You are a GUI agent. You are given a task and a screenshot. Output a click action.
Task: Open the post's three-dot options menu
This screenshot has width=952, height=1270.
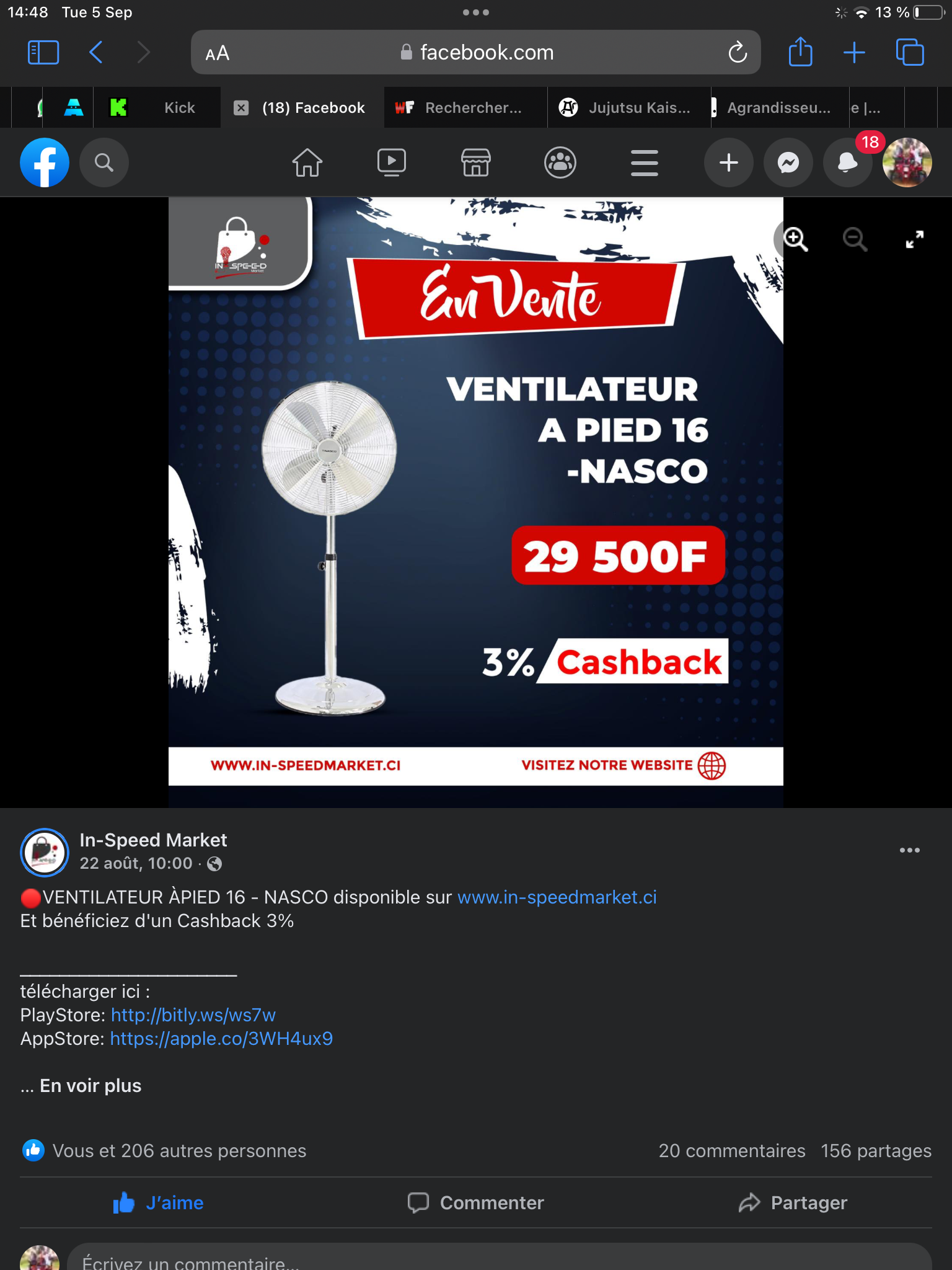coord(909,850)
